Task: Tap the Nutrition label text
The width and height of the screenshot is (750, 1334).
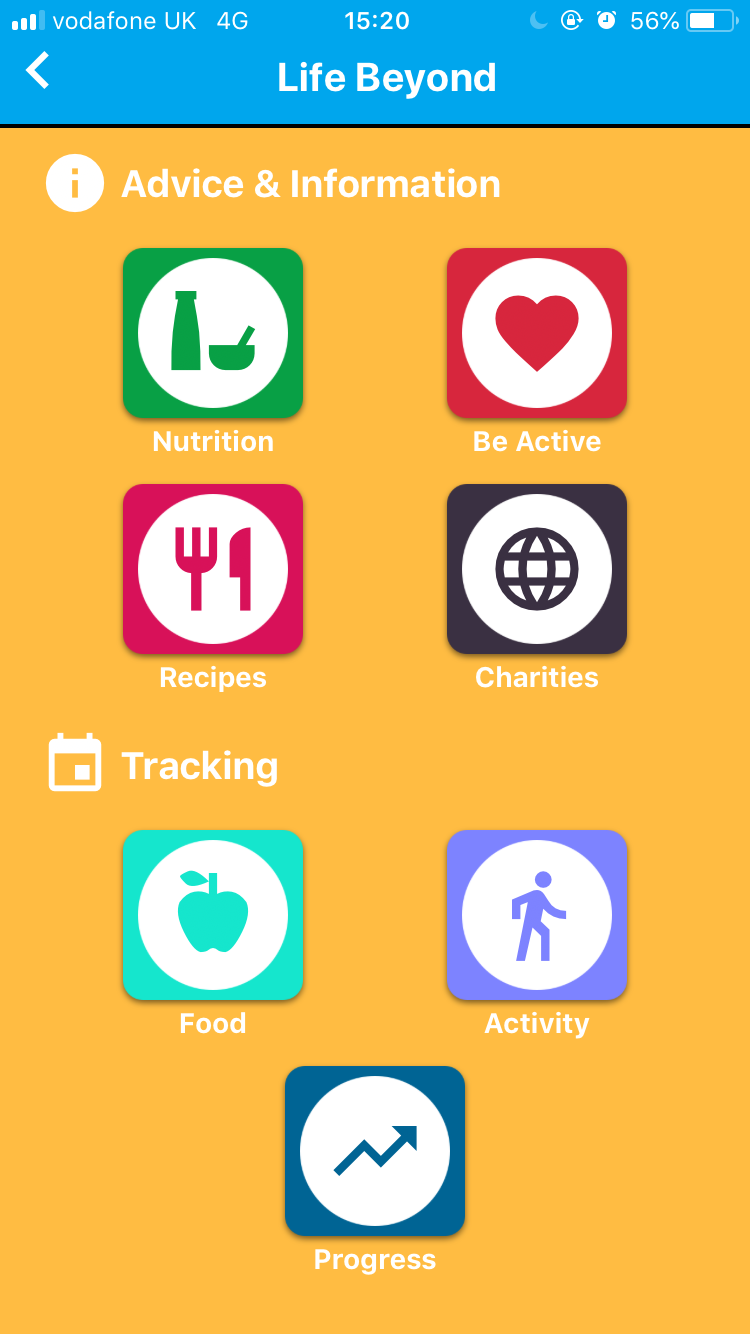Action: coord(212,440)
